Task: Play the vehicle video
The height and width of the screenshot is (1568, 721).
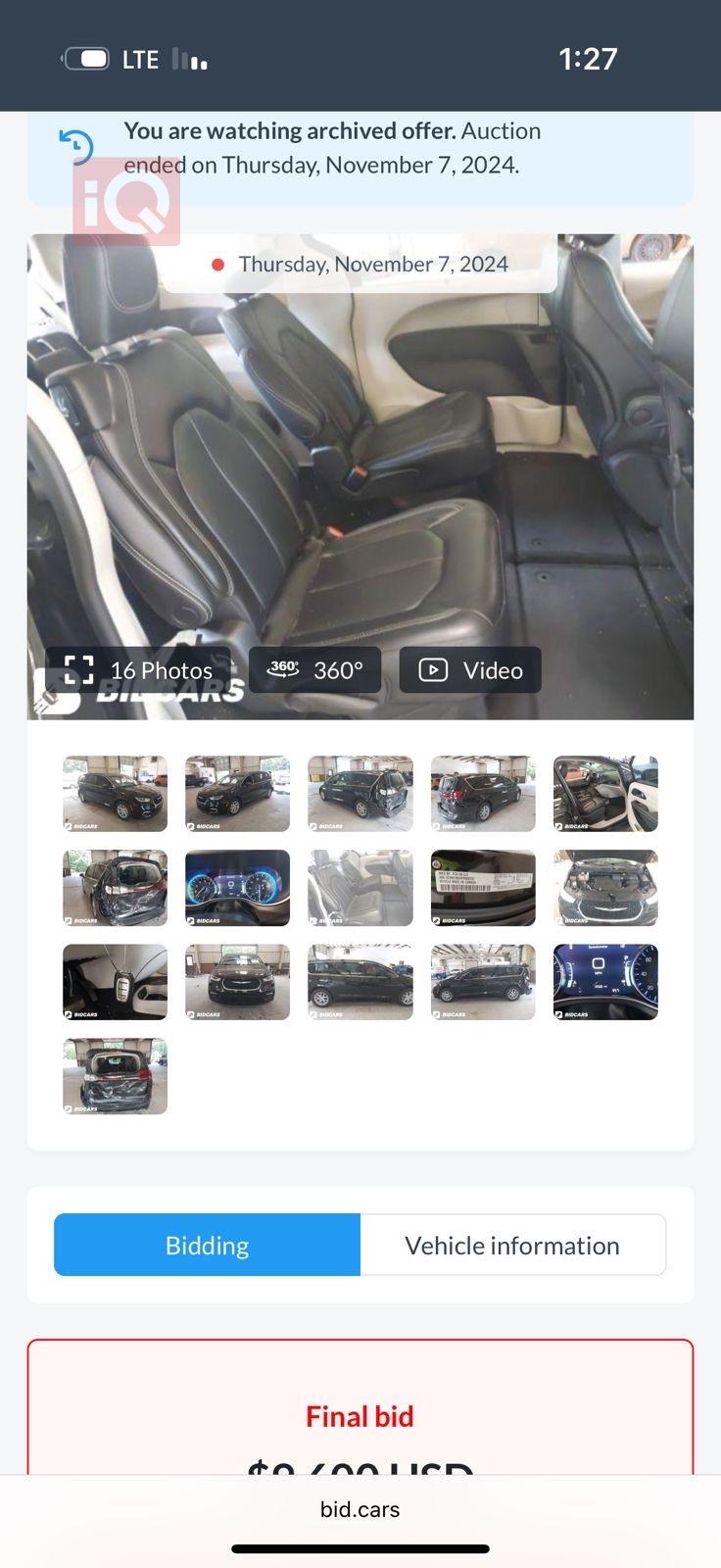Action: tap(470, 670)
